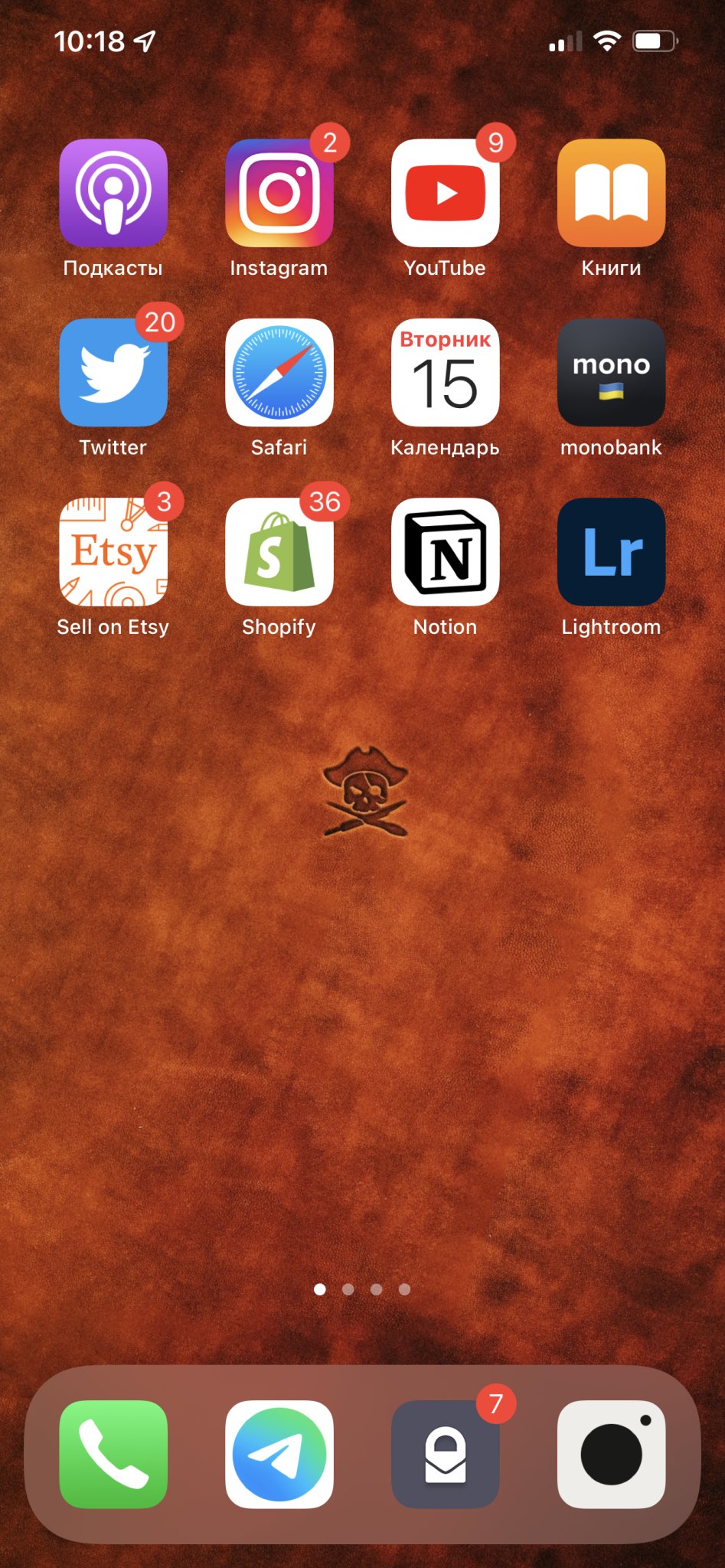Tap the home screen page indicator dots

[x=362, y=1289]
